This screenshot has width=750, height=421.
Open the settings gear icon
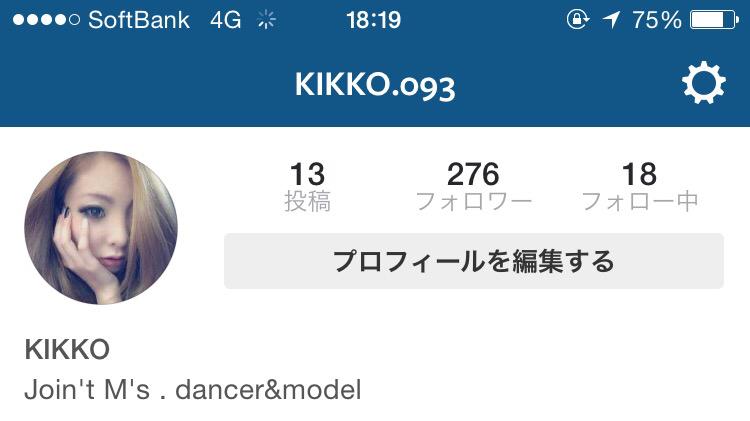point(703,85)
